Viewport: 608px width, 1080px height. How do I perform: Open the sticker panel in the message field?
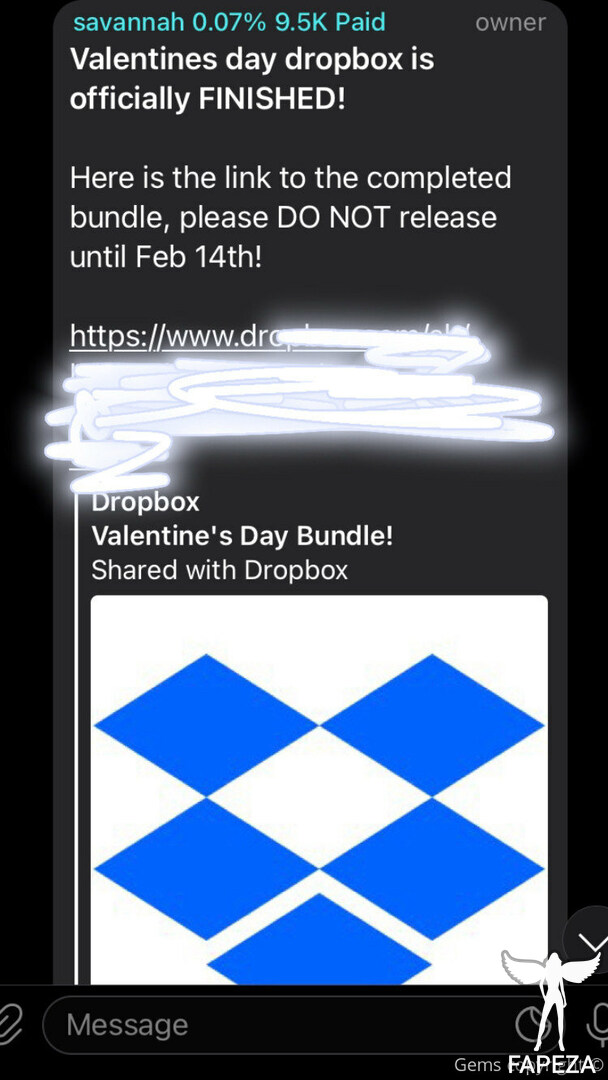(x=529, y=1025)
